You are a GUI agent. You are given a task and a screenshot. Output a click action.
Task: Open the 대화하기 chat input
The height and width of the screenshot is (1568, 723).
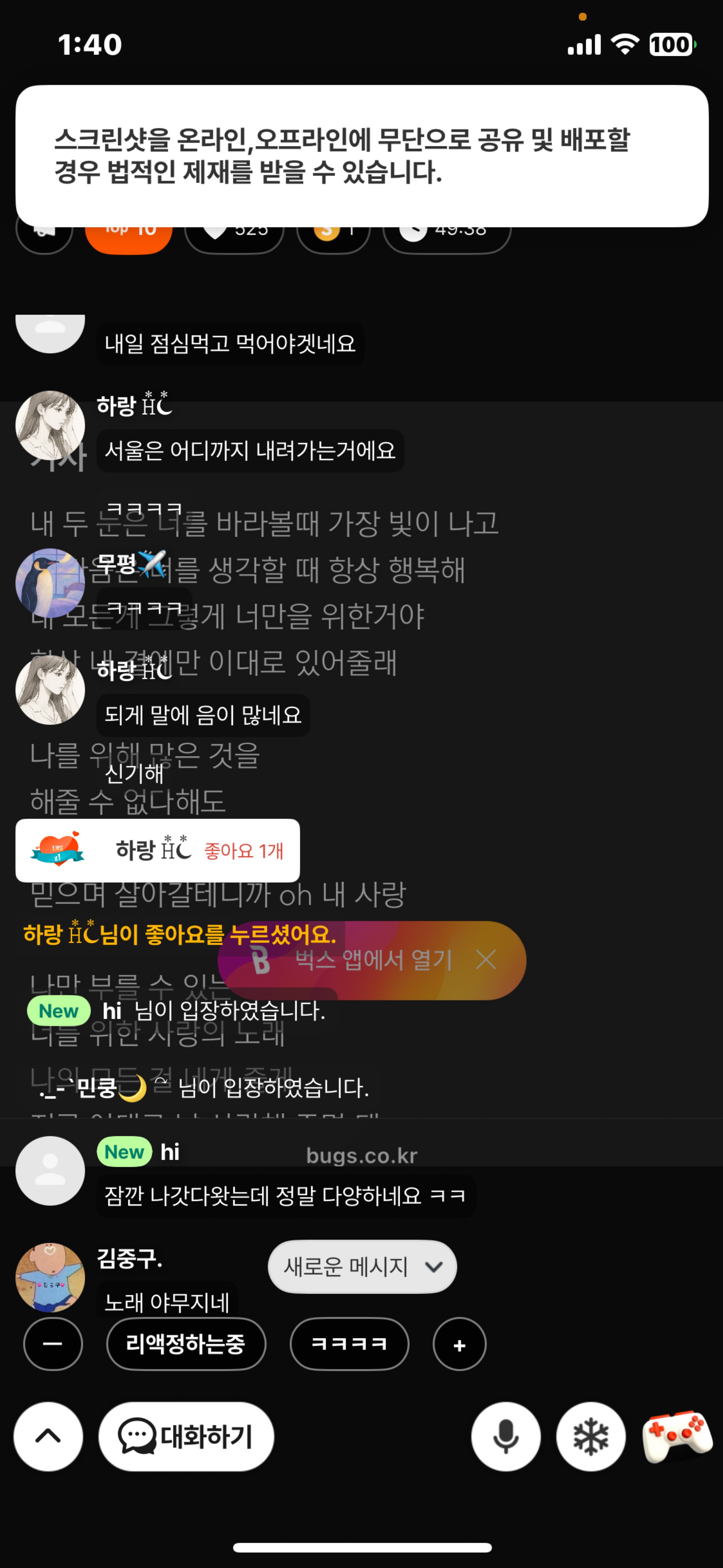pos(186,1436)
